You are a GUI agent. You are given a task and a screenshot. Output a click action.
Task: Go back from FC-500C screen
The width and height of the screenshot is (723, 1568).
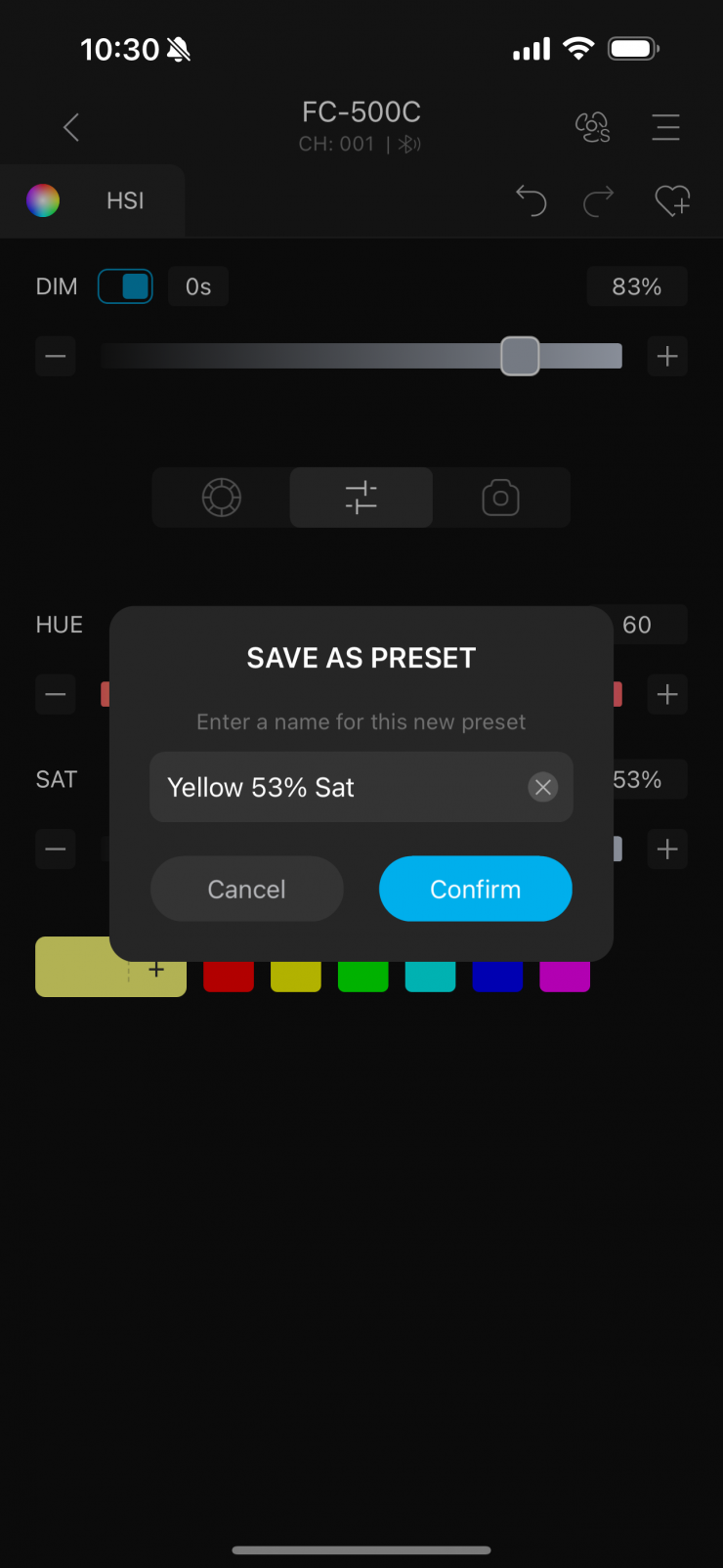pos(71,127)
